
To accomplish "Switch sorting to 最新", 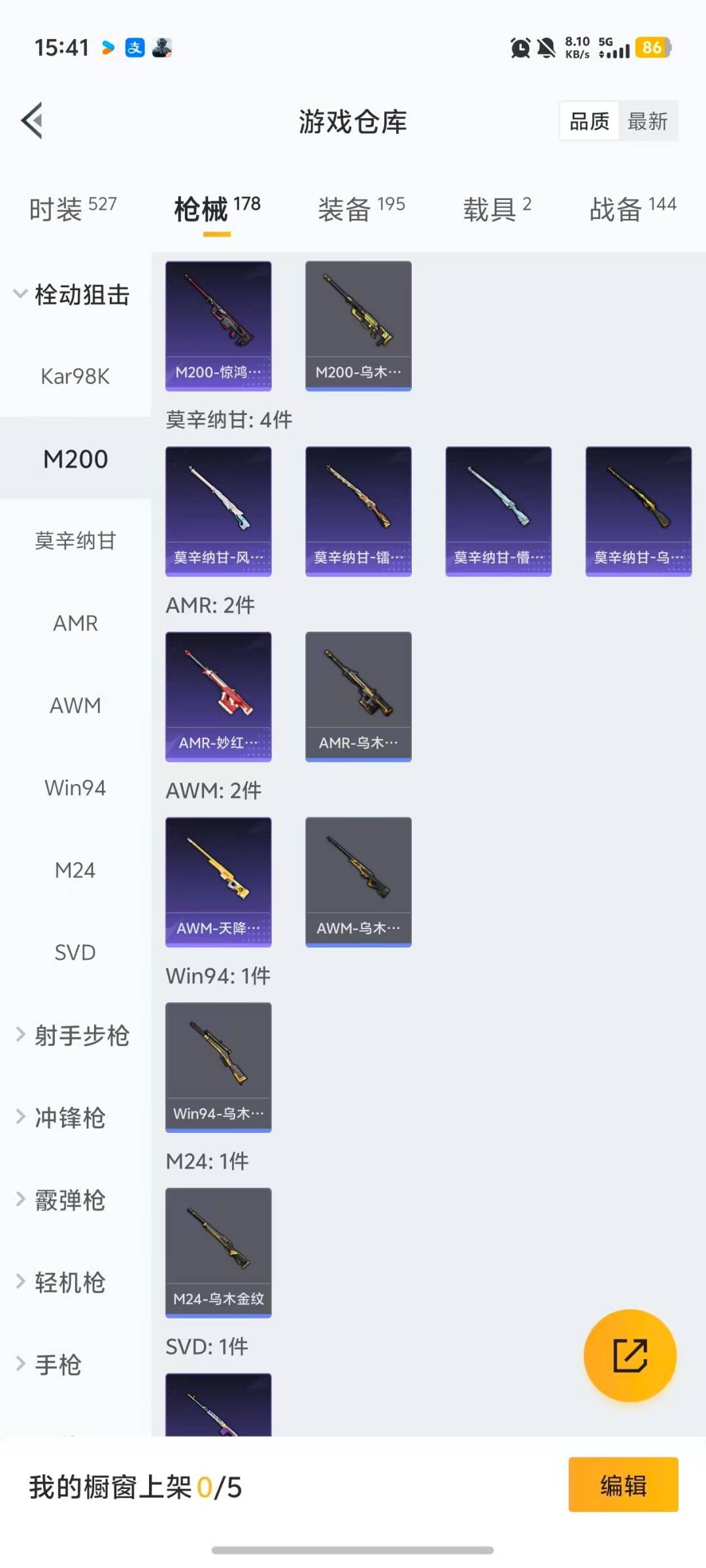I will click(648, 122).
